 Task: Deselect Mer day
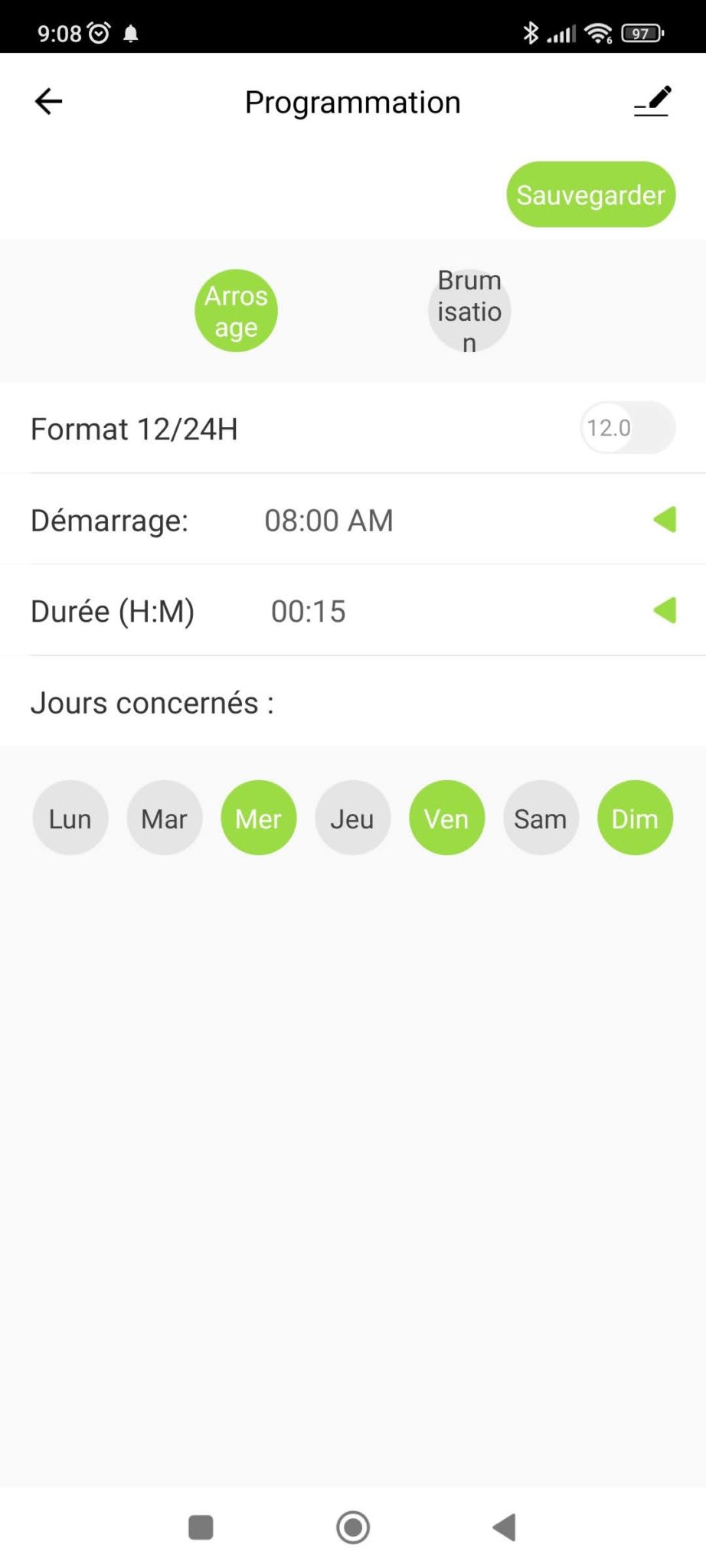pos(259,818)
